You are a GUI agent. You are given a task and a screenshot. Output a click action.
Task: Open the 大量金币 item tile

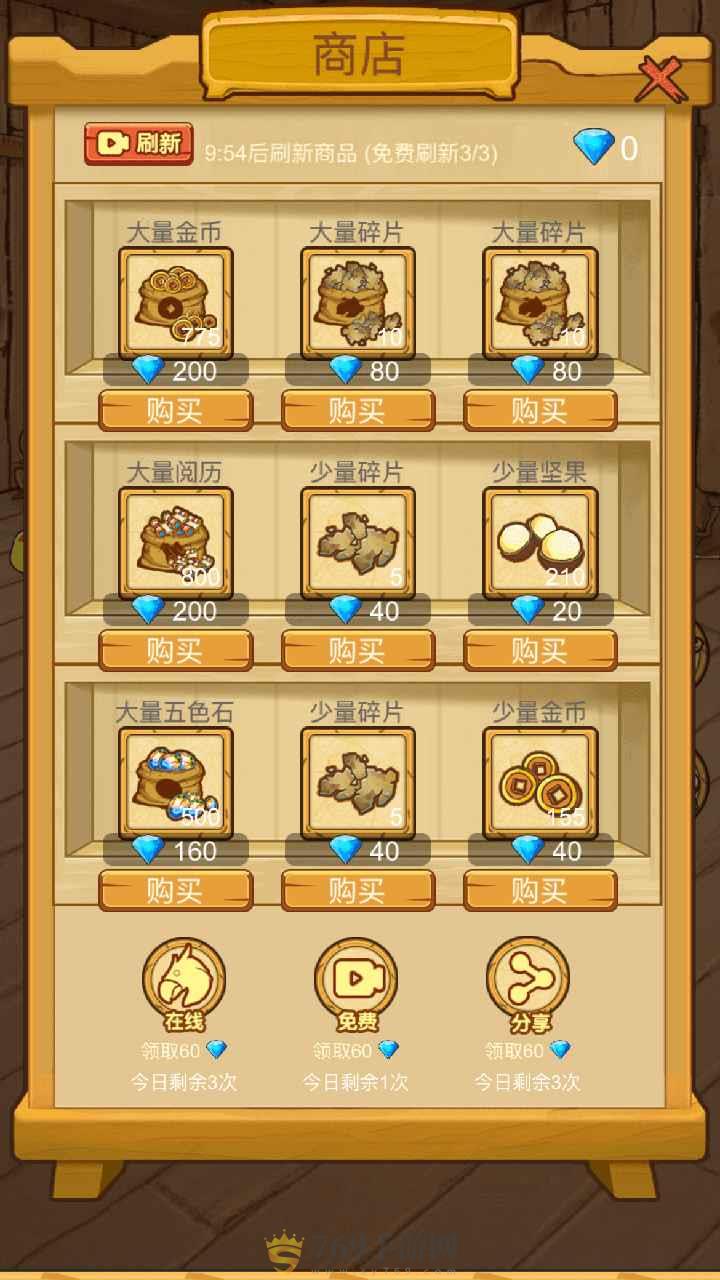click(176, 303)
